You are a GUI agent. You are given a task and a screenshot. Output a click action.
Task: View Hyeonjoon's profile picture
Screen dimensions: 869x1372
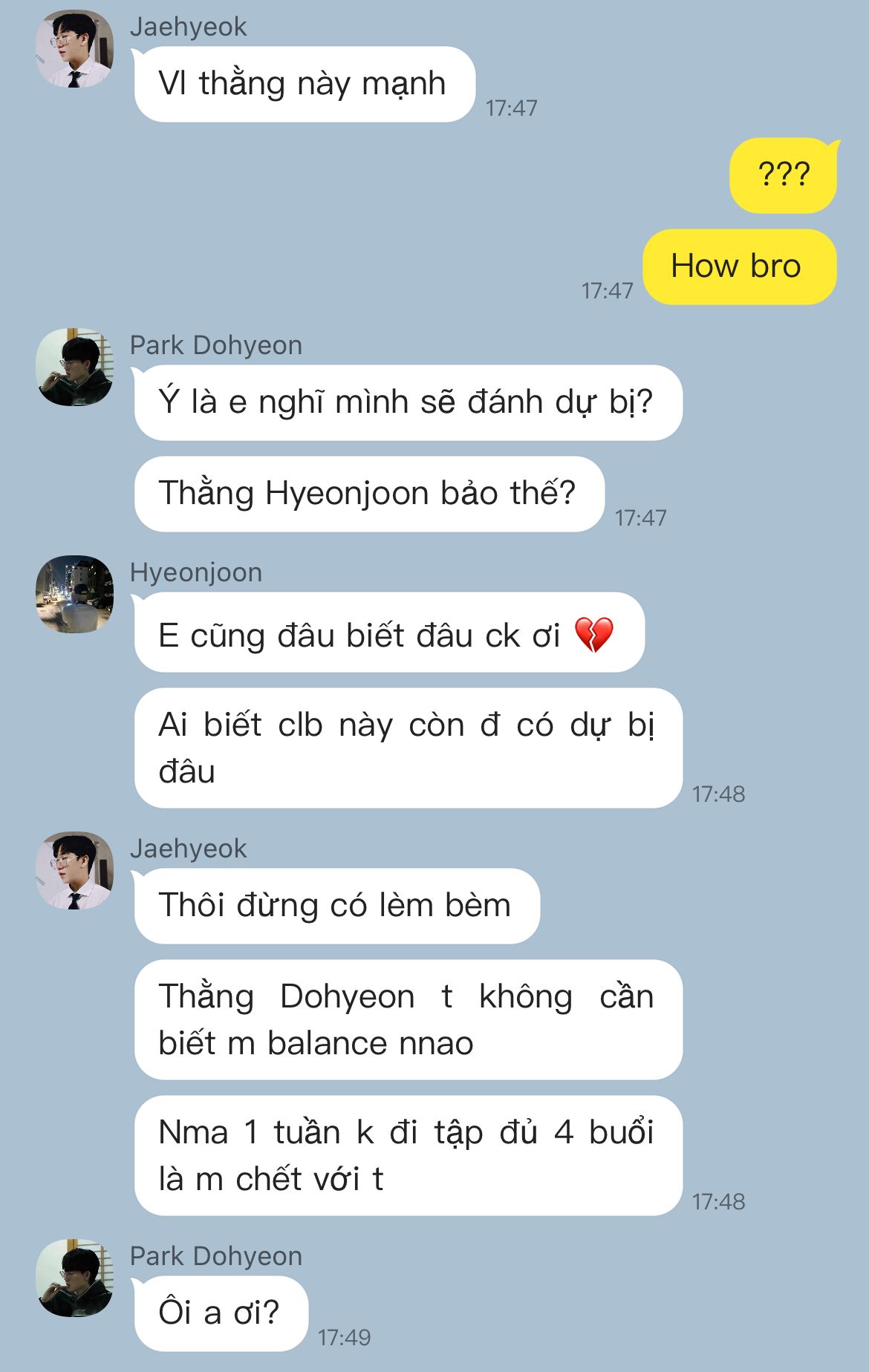coord(74,595)
